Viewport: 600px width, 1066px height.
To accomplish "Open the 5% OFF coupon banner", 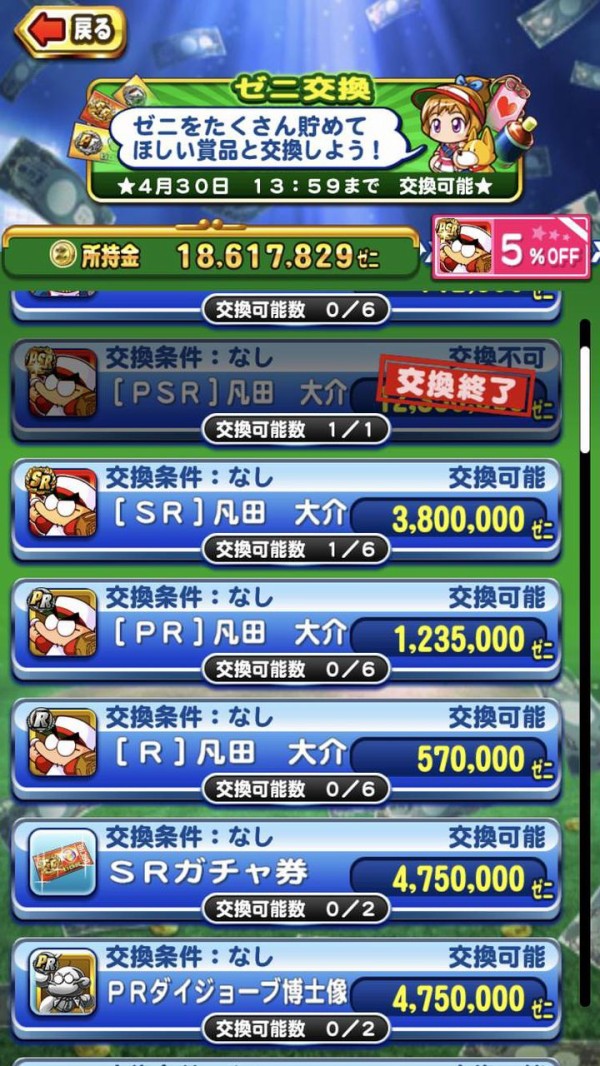I will pos(510,247).
